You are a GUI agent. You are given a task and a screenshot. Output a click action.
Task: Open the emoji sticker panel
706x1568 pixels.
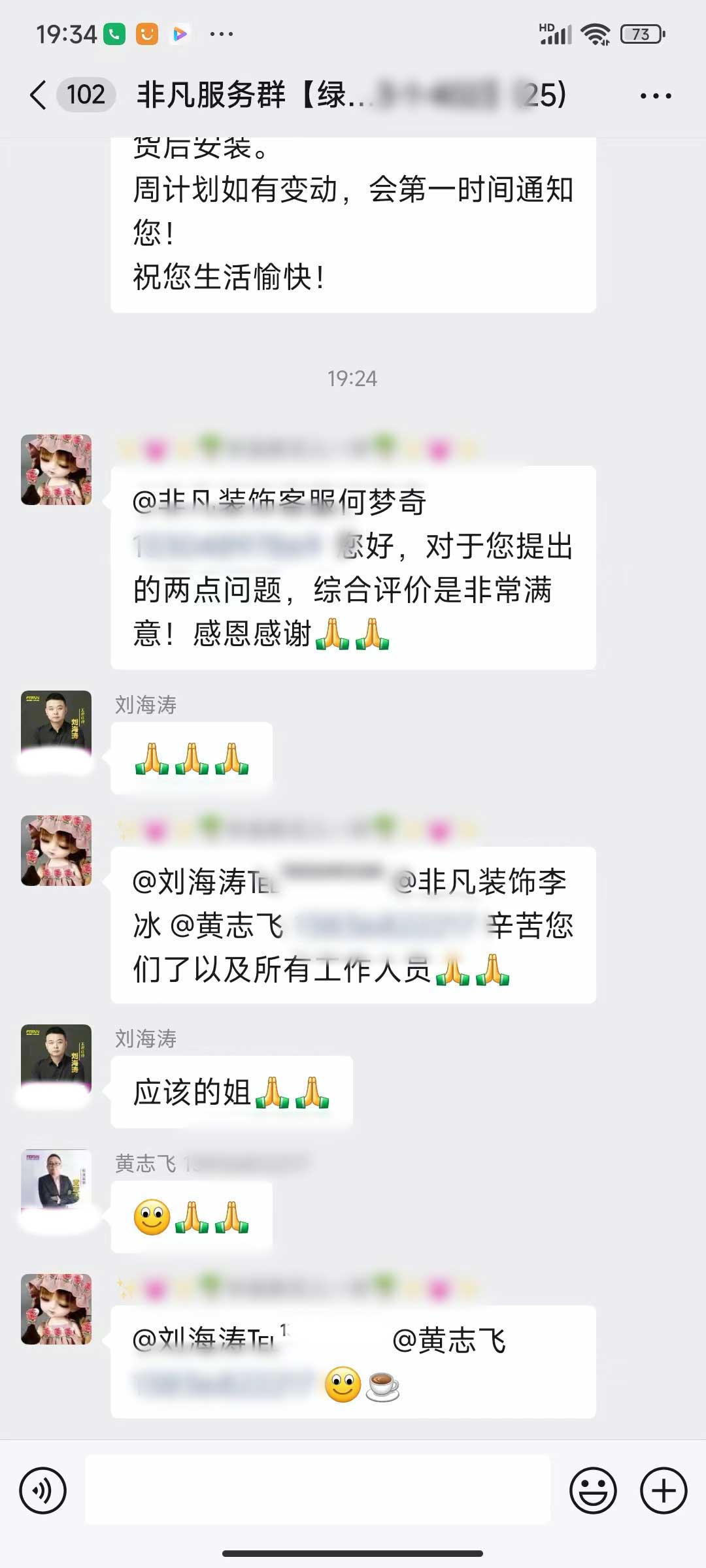593,1491
